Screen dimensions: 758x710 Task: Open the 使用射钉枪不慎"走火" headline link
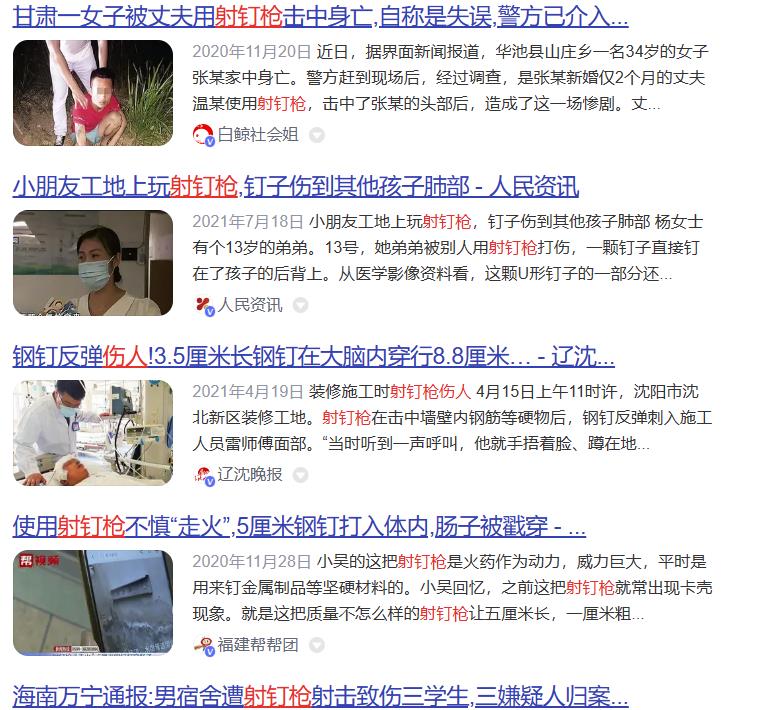[x=299, y=526]
